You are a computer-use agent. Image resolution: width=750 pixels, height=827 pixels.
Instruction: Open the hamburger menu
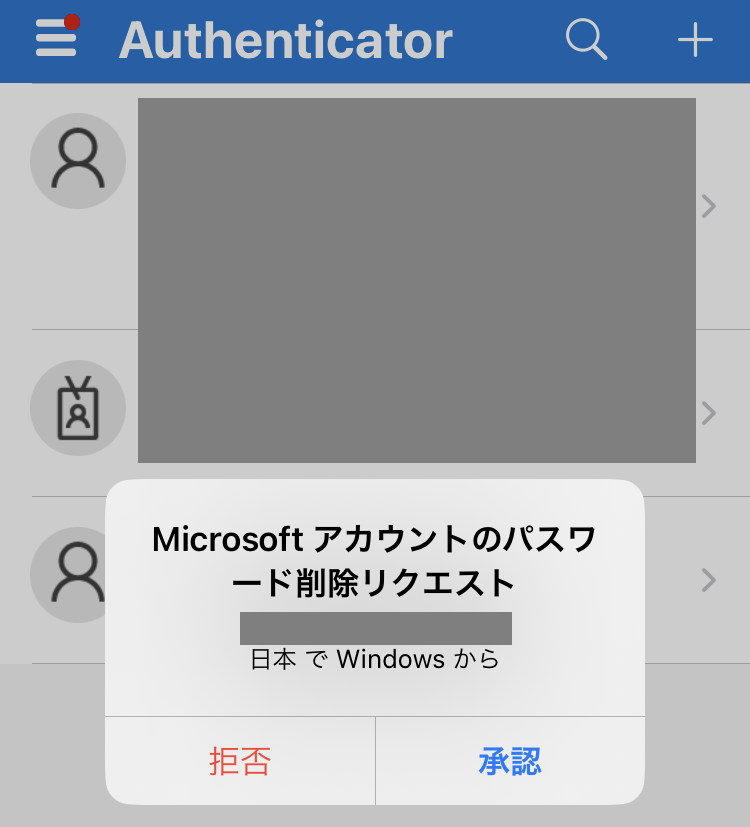[56, 39]
